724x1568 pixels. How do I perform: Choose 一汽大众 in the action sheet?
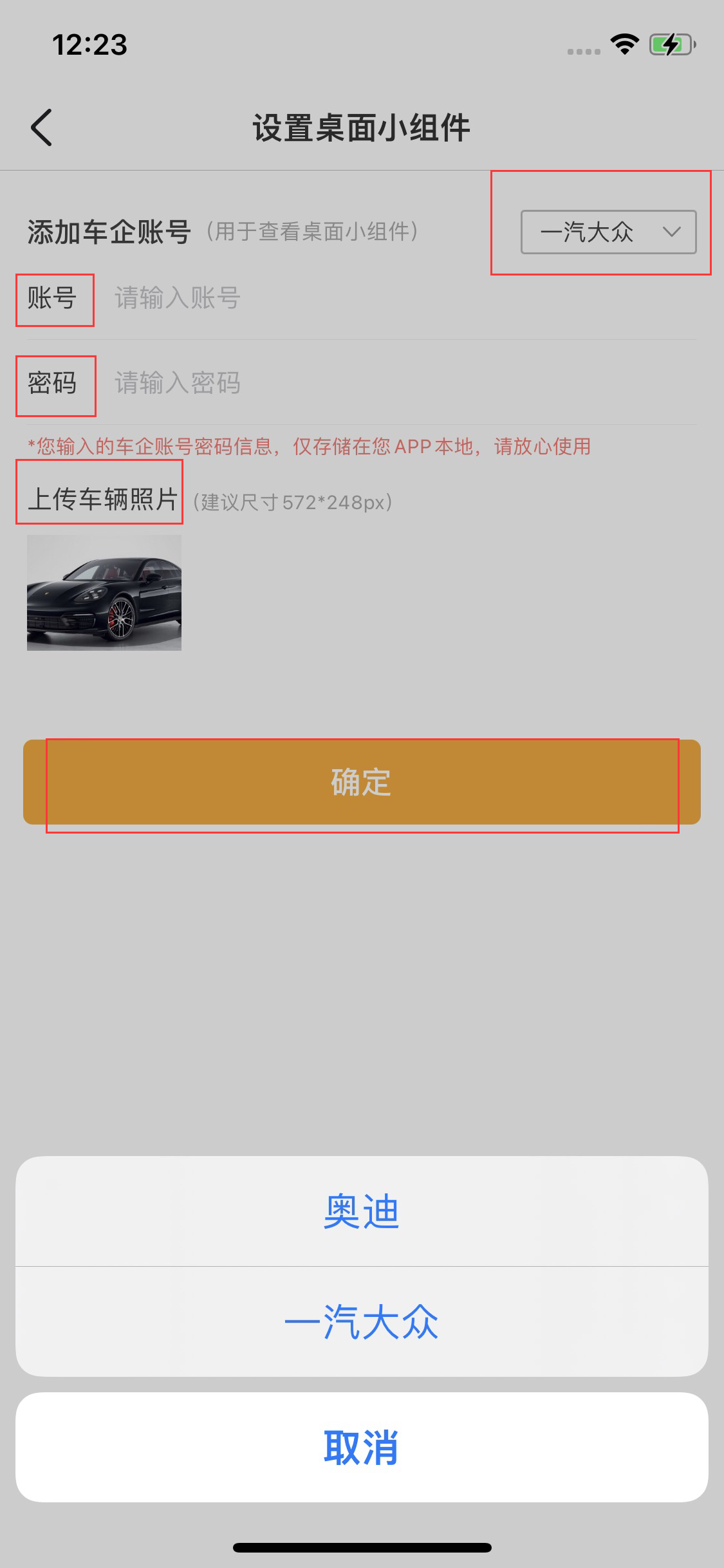[362, 1322]
